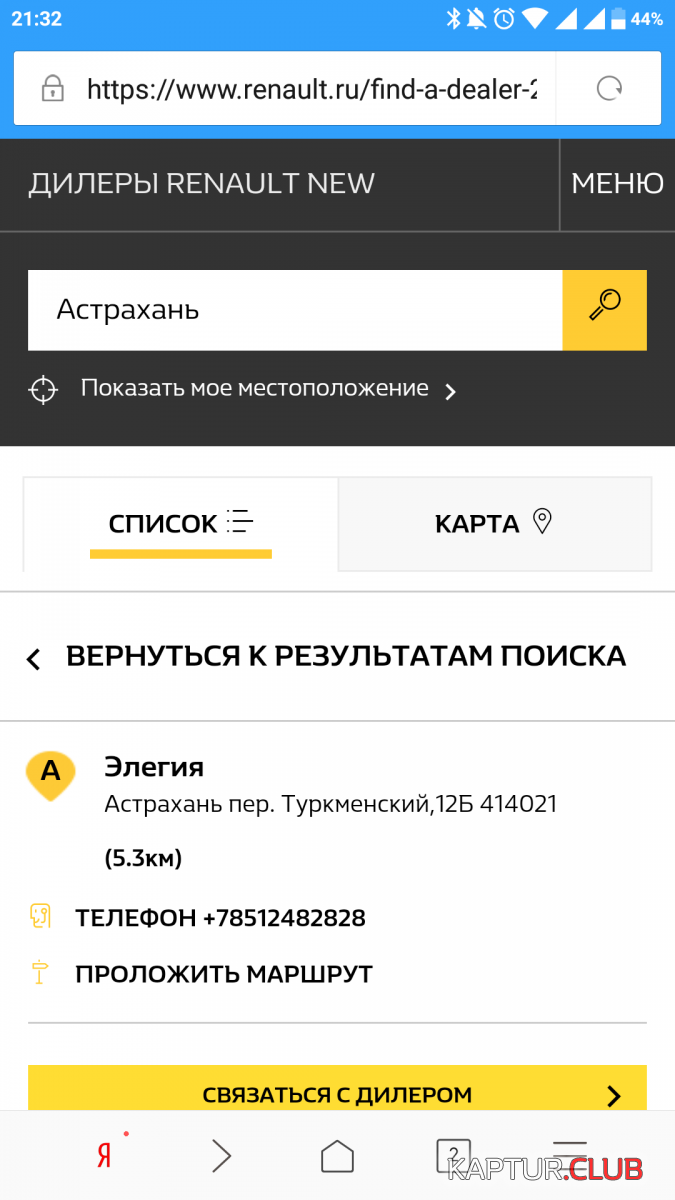Viewport: 675px width, 1200px height.
Task: Open the Yandex browser Я button
Action: click(105, 1156)
